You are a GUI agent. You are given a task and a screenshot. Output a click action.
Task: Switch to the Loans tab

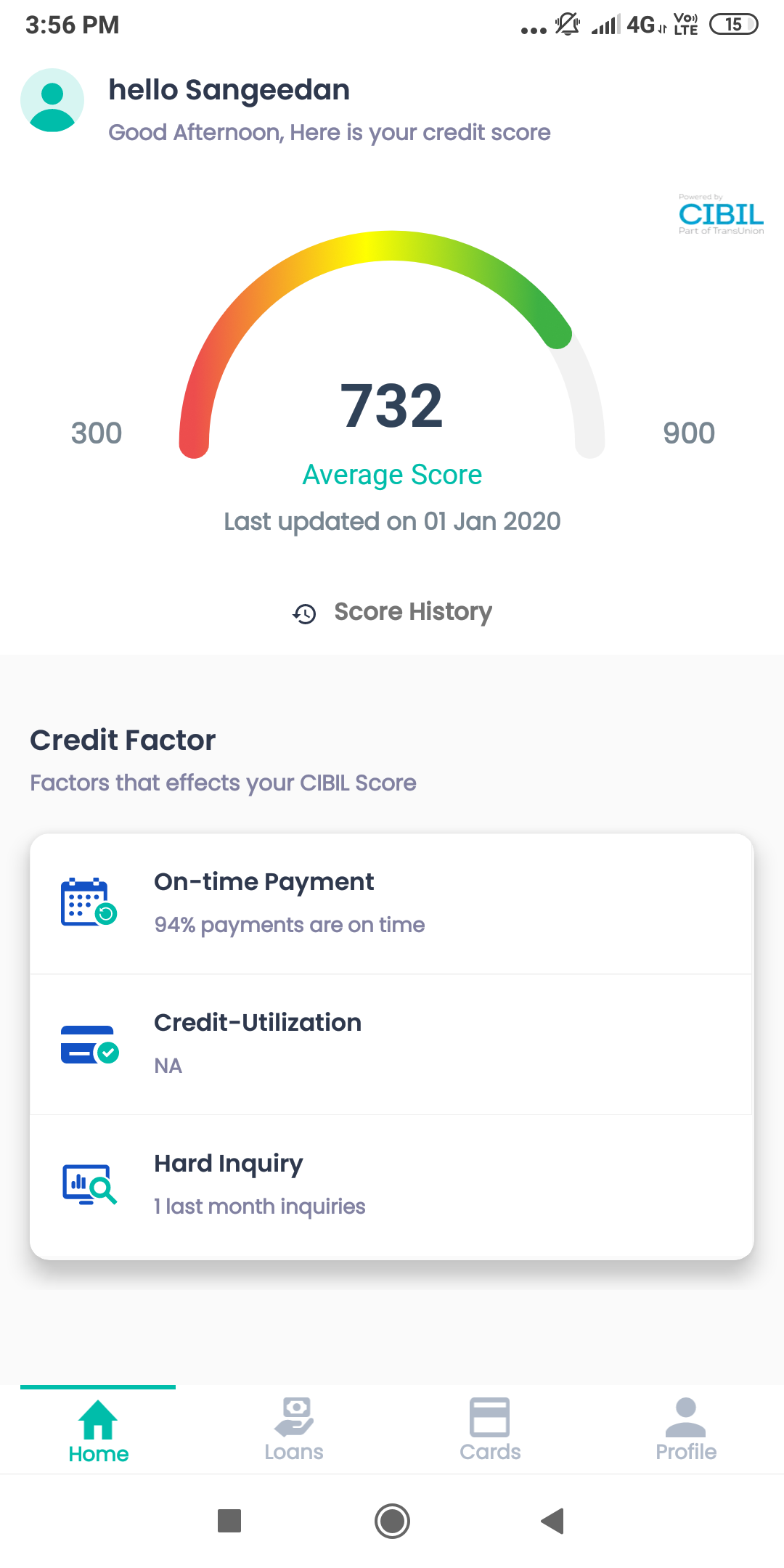point(294,1431)
